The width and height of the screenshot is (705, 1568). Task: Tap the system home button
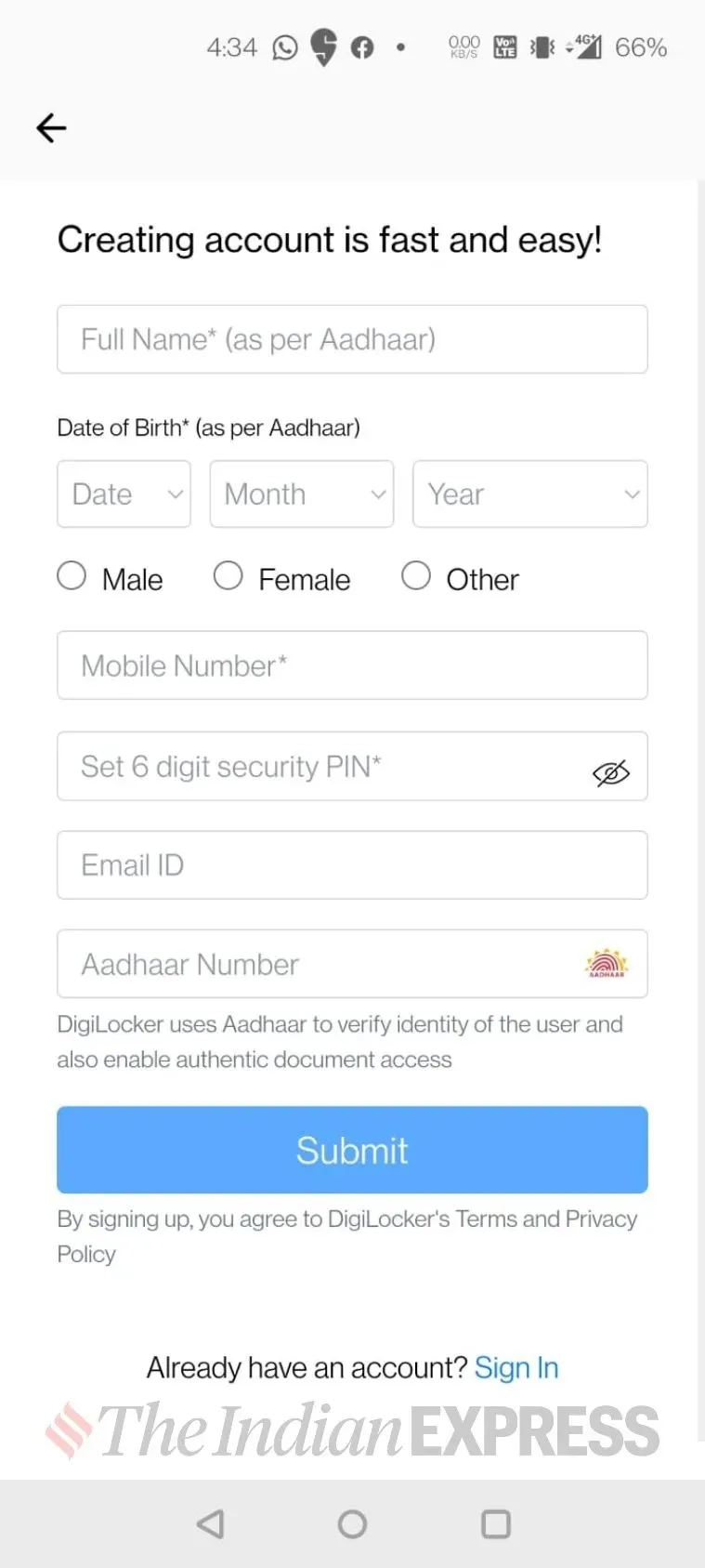[352, 1523]
